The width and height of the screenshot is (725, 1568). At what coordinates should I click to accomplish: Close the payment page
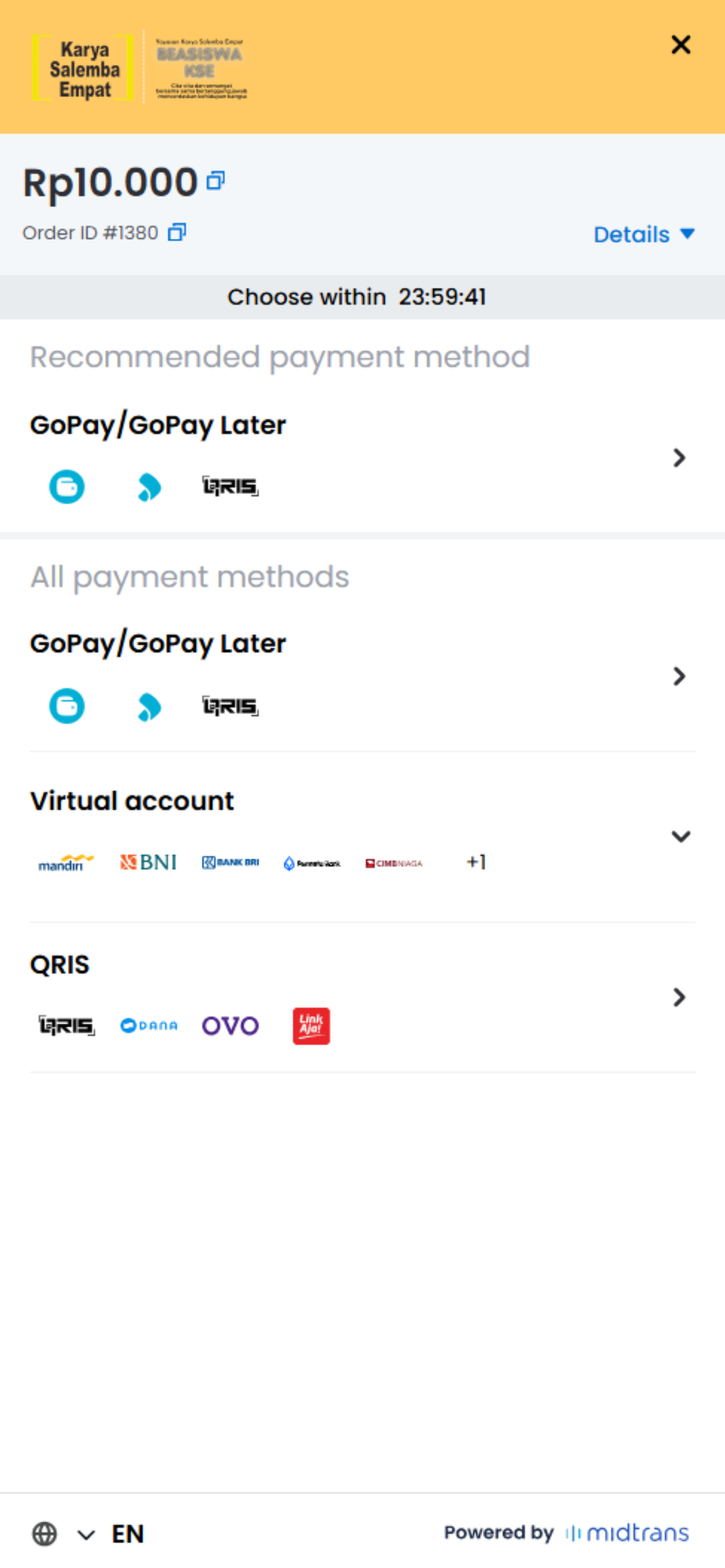(x=680, y=45)
